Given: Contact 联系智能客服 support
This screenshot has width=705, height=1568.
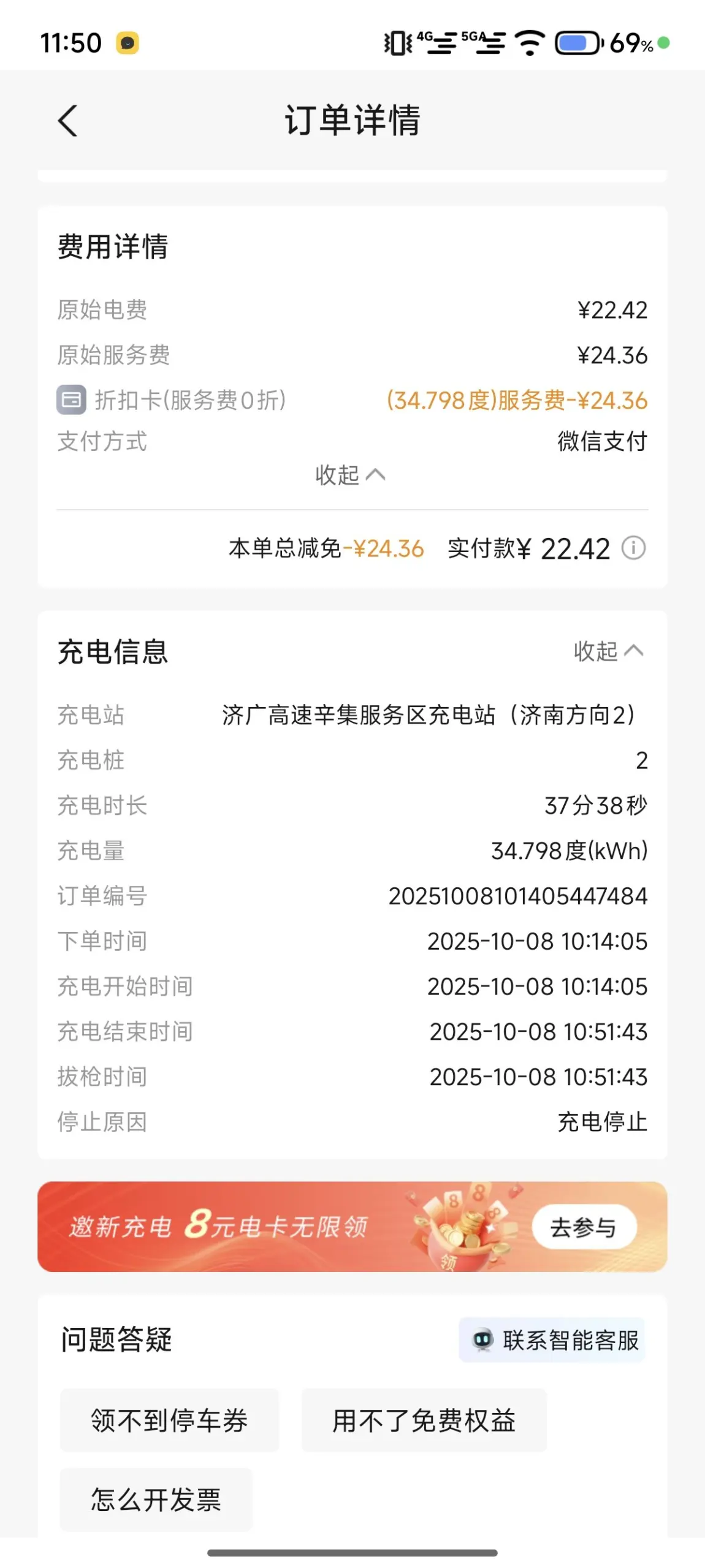Looking at the screenshot, I should point(552,1340).
